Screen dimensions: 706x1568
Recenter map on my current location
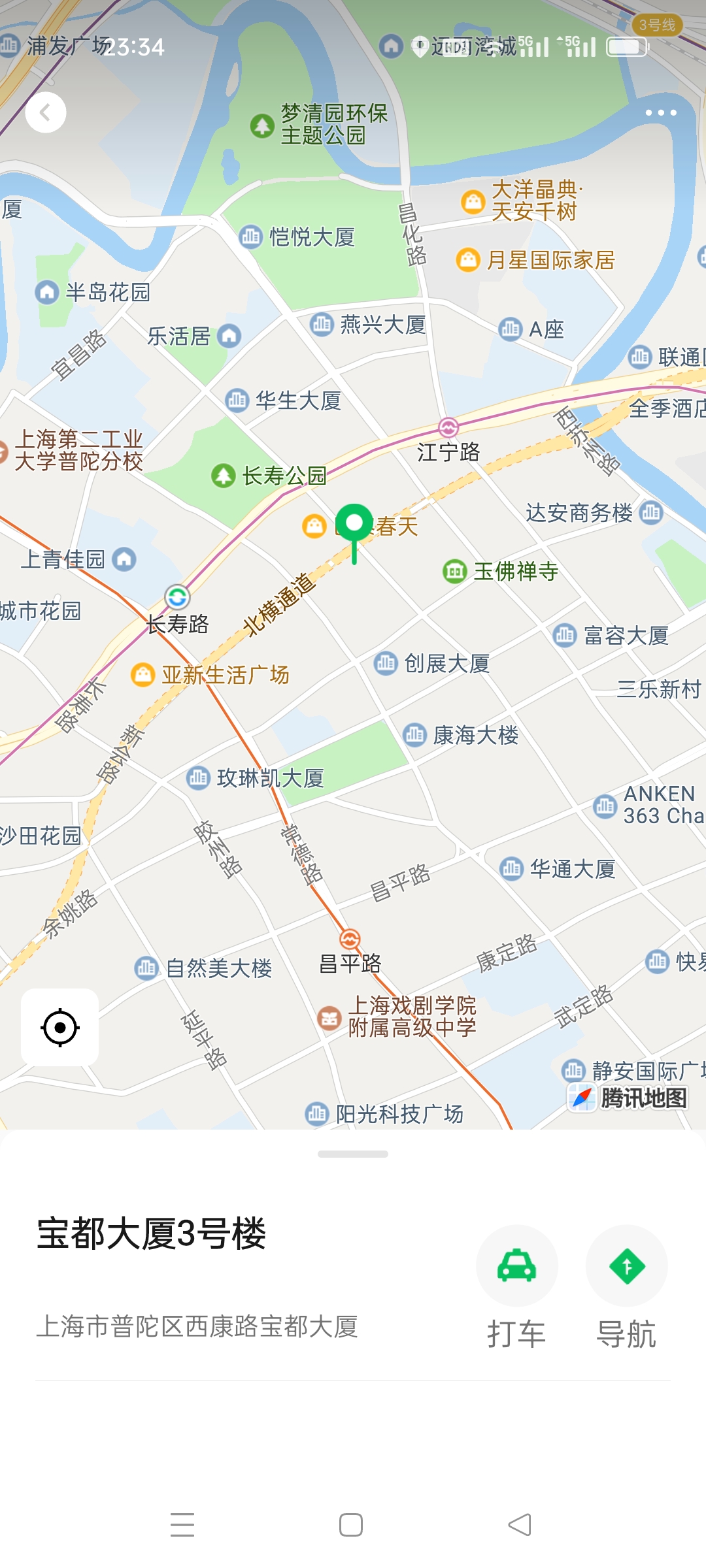(x=60, y=1028)
